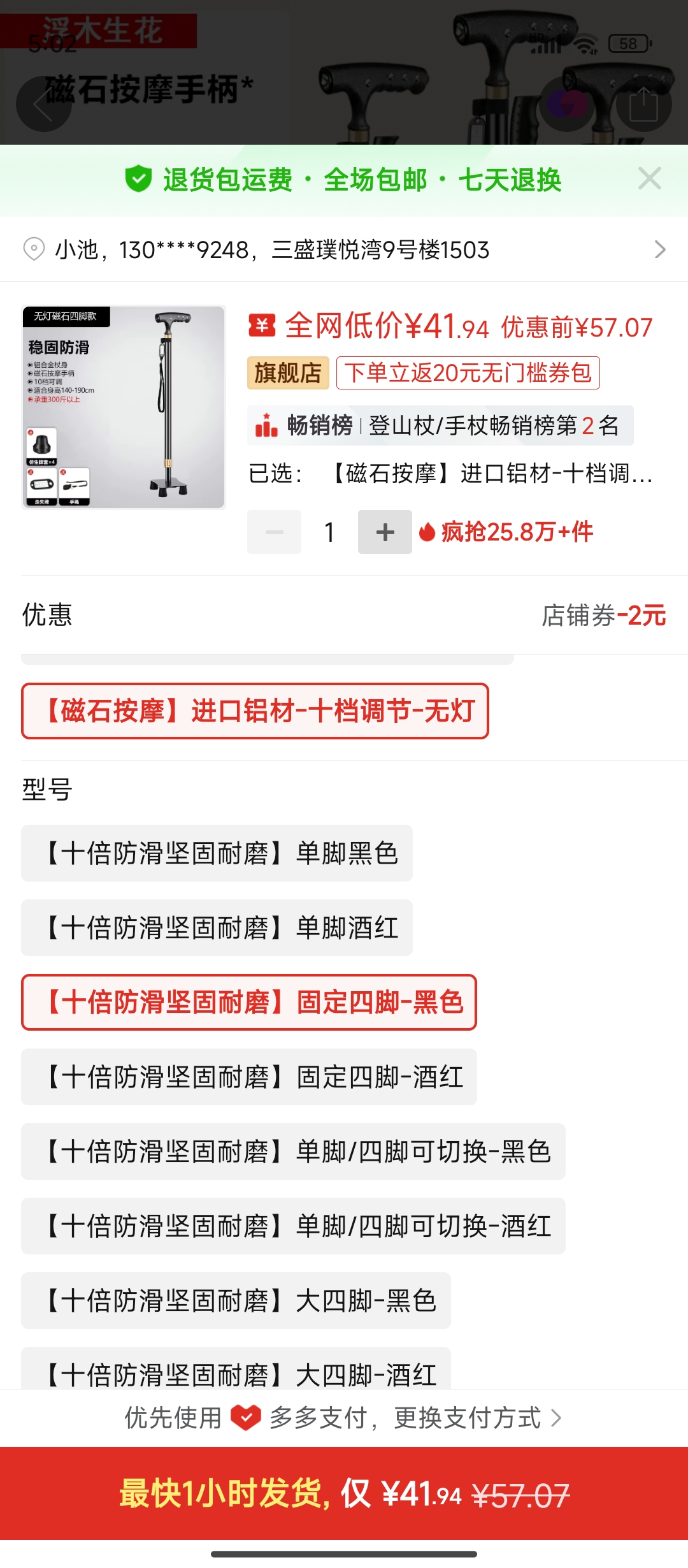
Task: Select the 固定四脚-黑色 model
Action: (x=249, y=1003)
